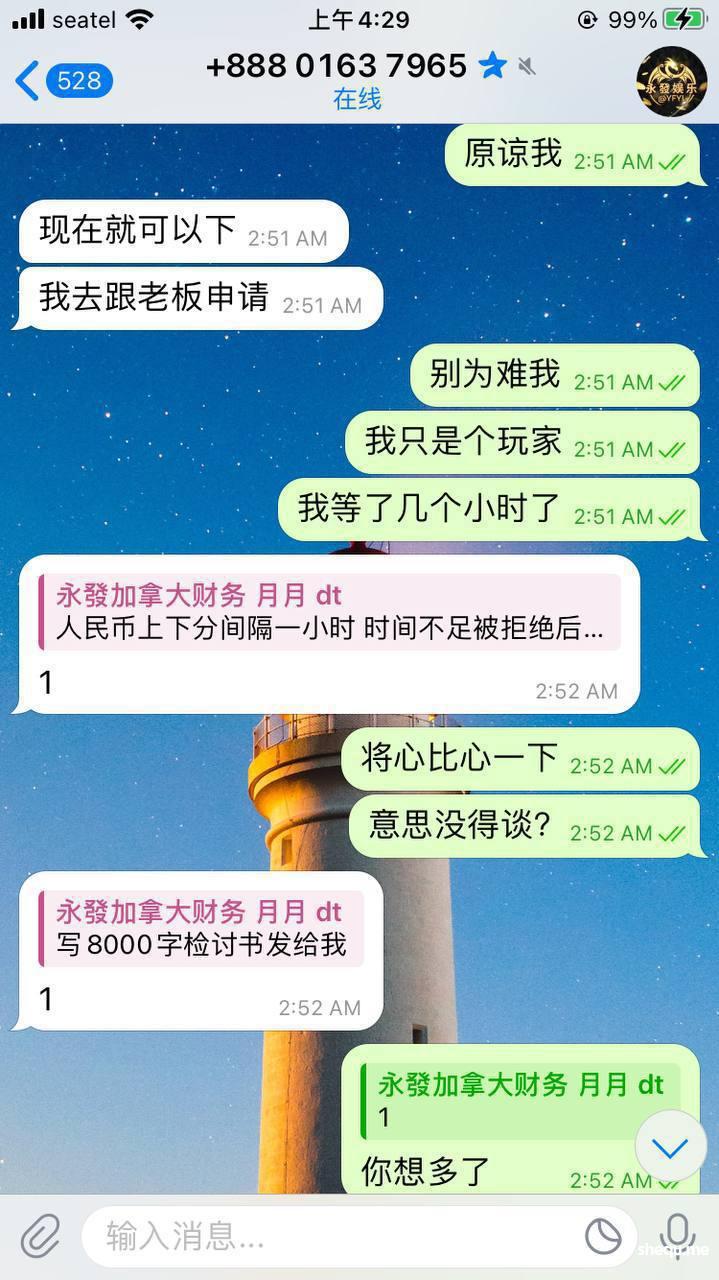Image resolution: width=719 pixels, height=1280 pixels.
Task: Open the sticker panel in the input field
Action: click(x=603, y=1238)
